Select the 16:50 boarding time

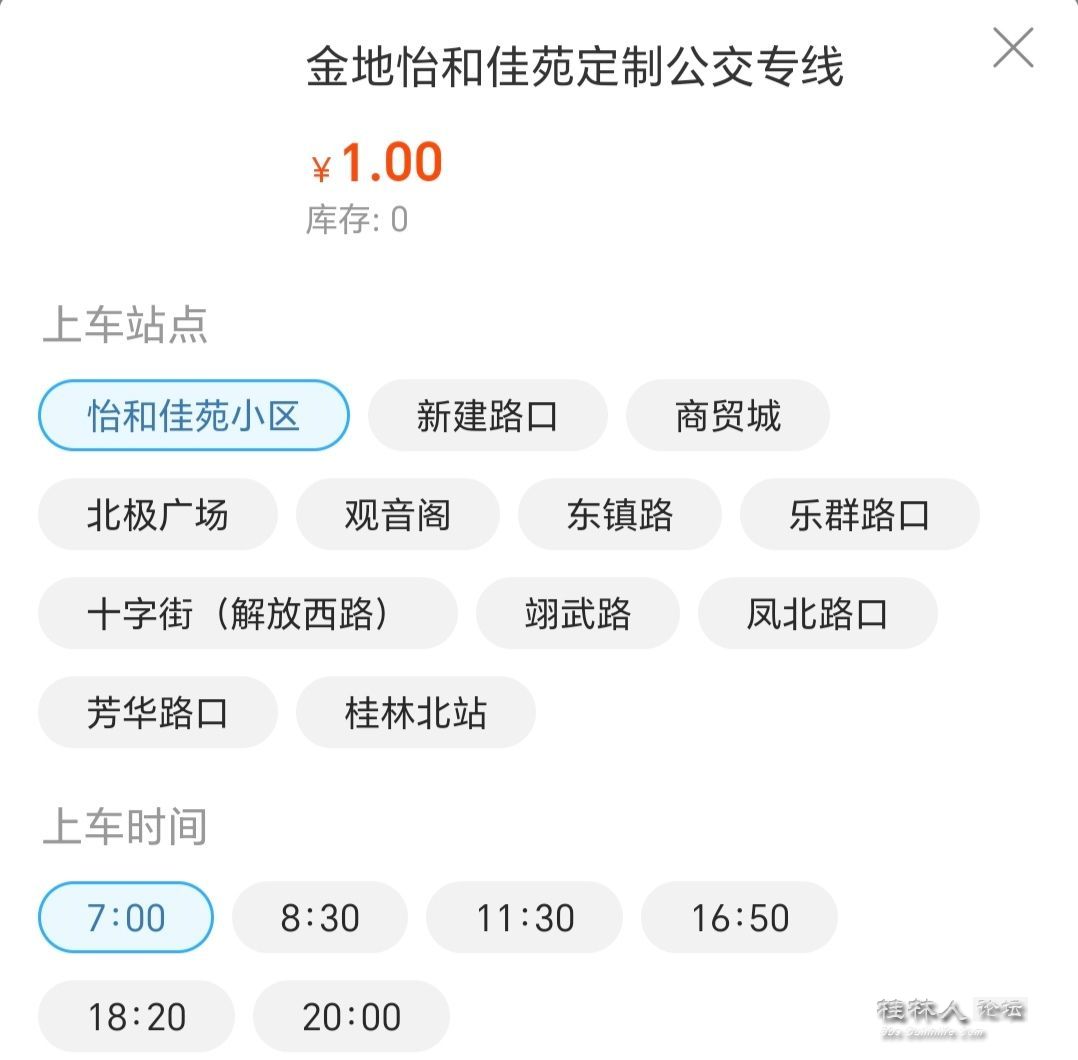(x=739, y=917)
